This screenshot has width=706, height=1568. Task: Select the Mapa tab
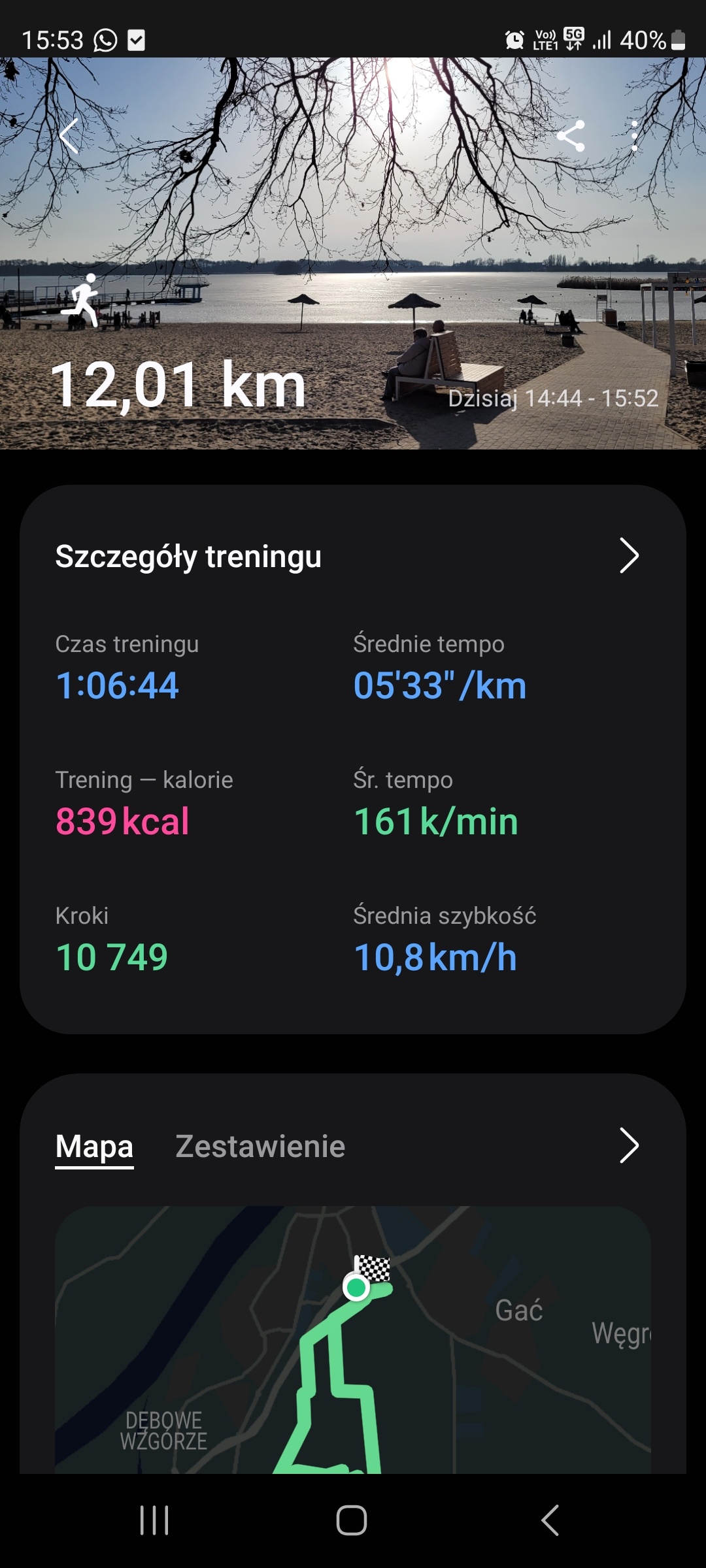pos(94,1147)
